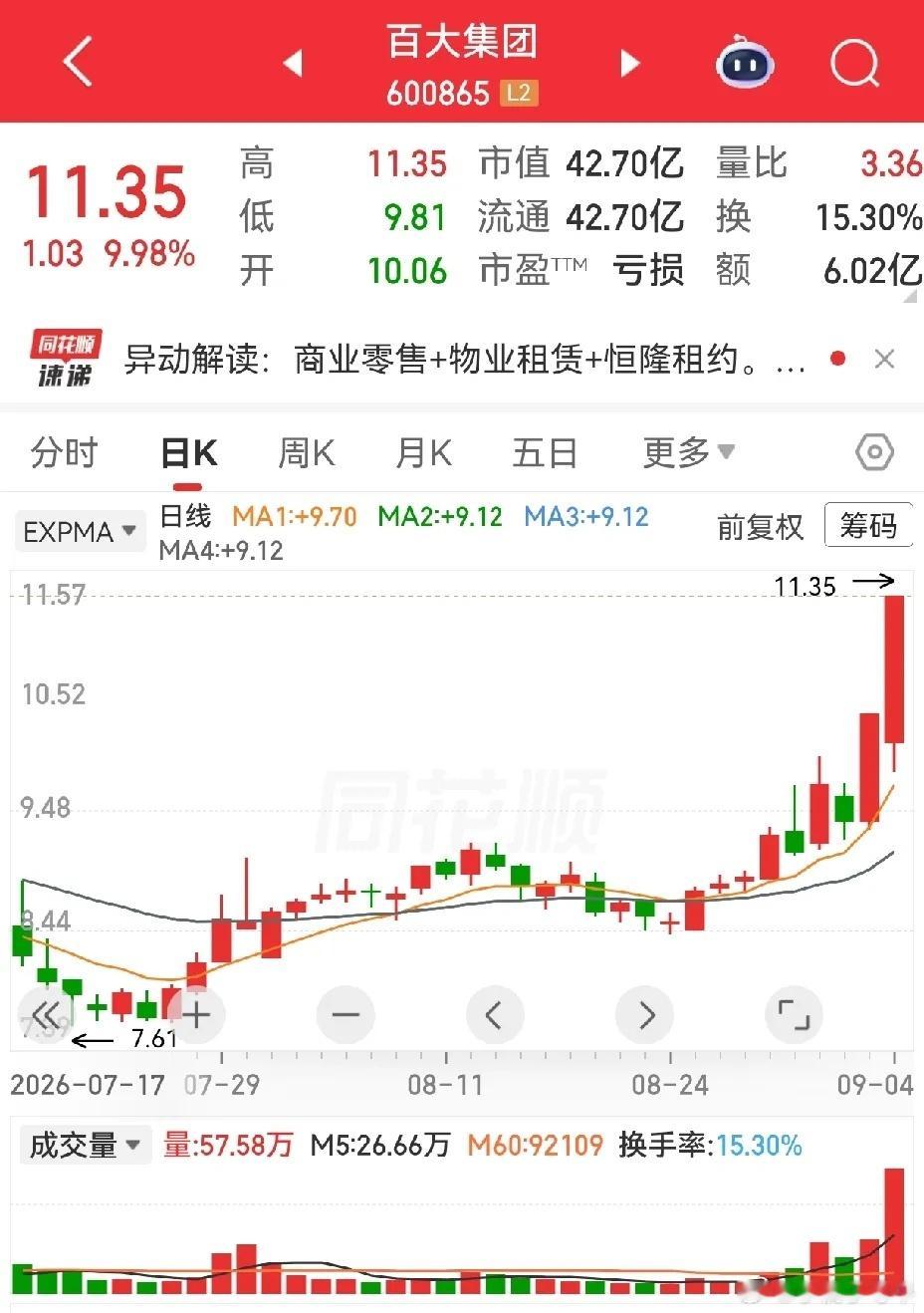This screenshot has width=924, height=1313.
Task: Zoom out the chart with minus button
Action: point(345,1015)
